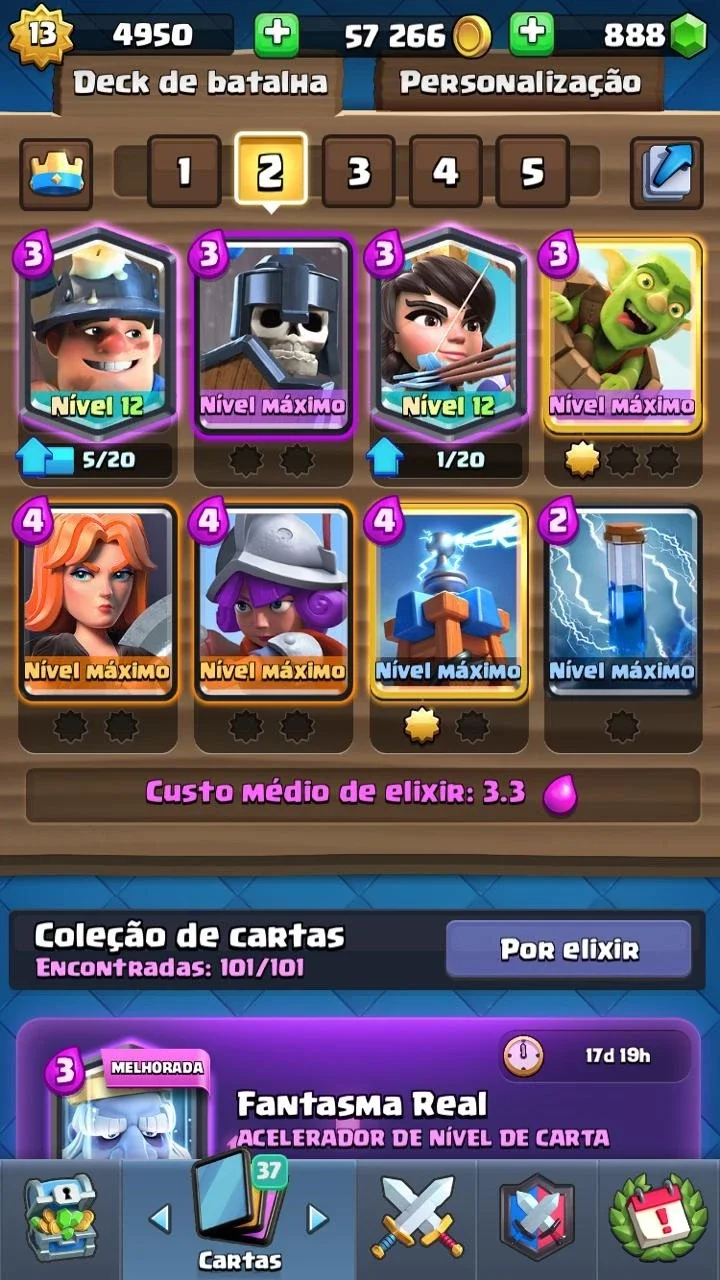This screenshot has width=720, height=1280.
Task: Select deck slot 5
Action: coord(532,171)
